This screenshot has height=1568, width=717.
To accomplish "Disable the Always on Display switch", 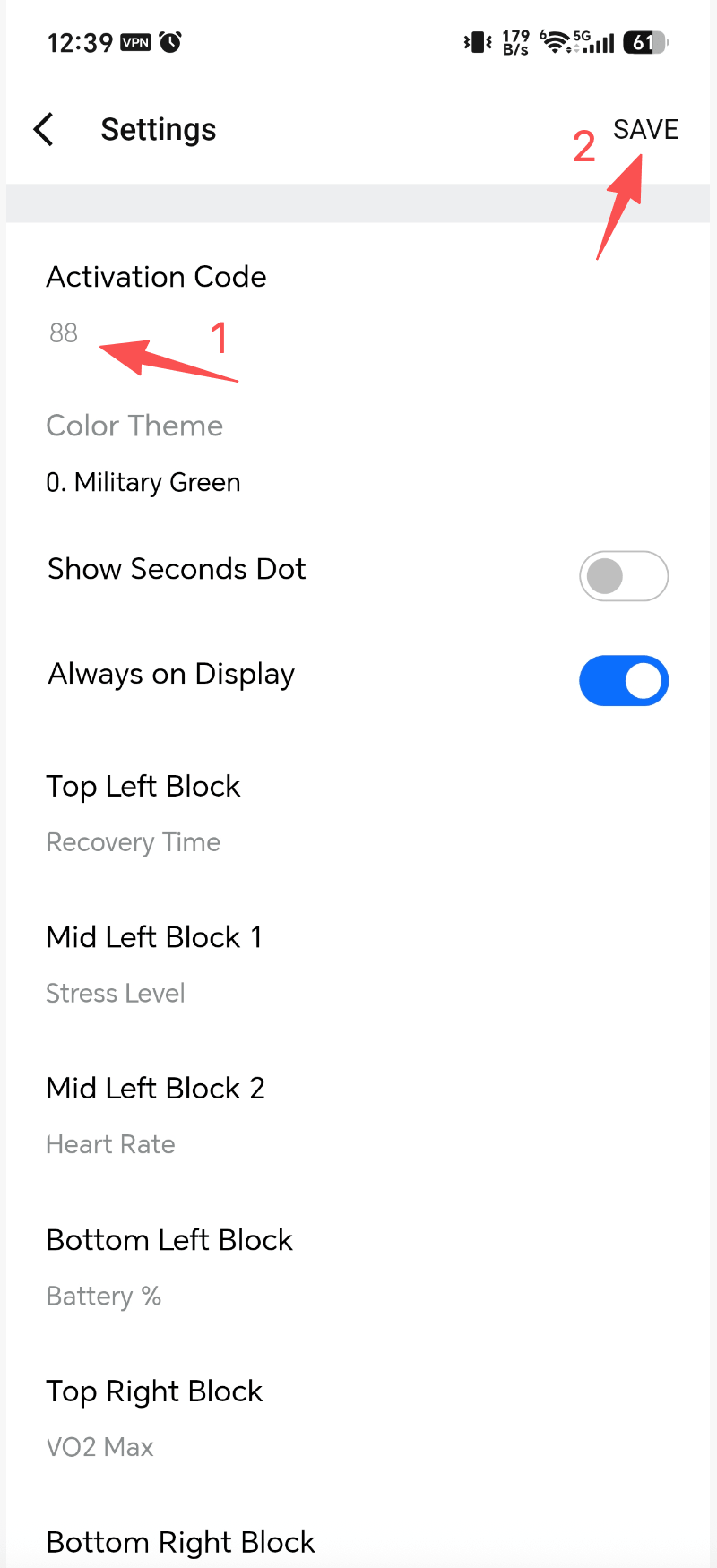I will tap(624, 681).
